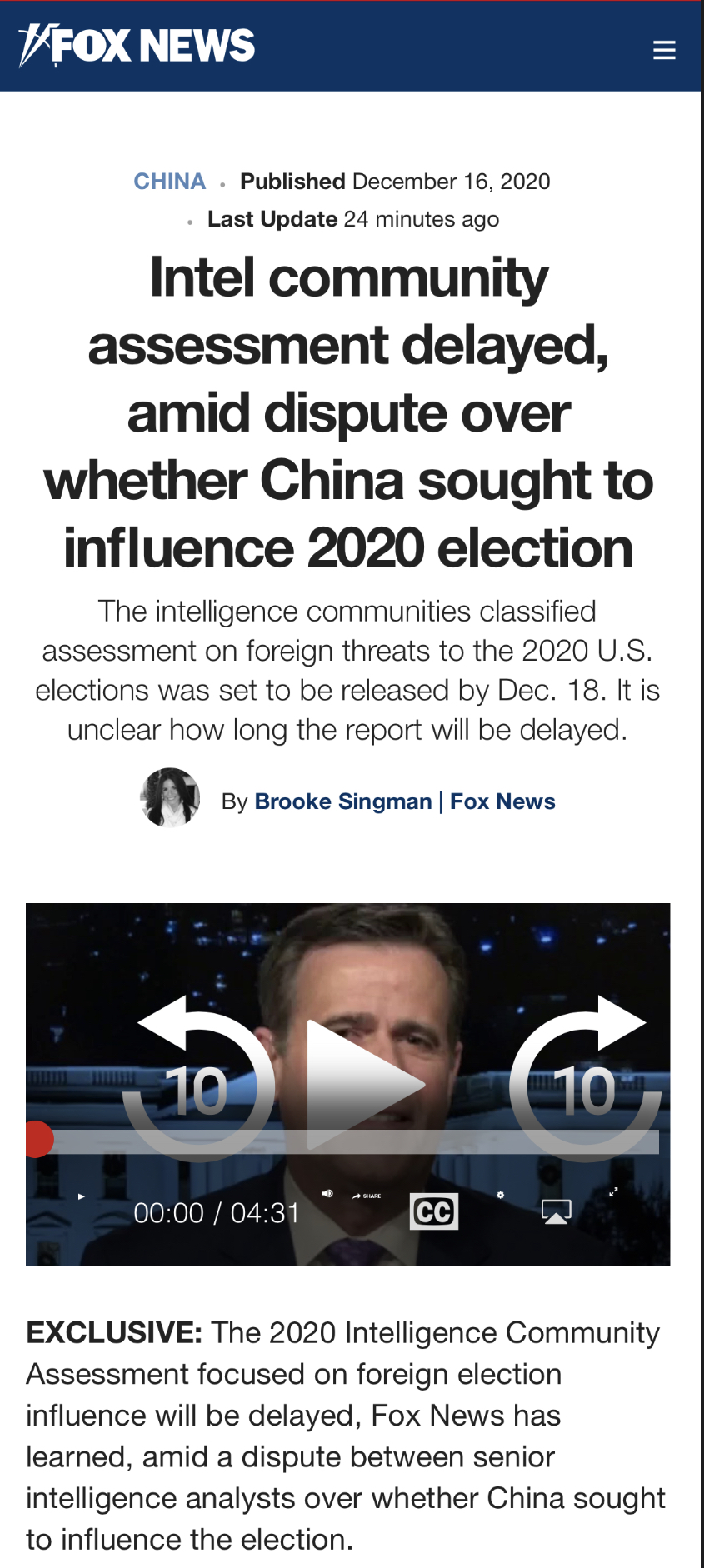Screen dimensions: 704x1568
Task: Turn on closed captions
Action: pyautogui.click(x=434, y=1212)
